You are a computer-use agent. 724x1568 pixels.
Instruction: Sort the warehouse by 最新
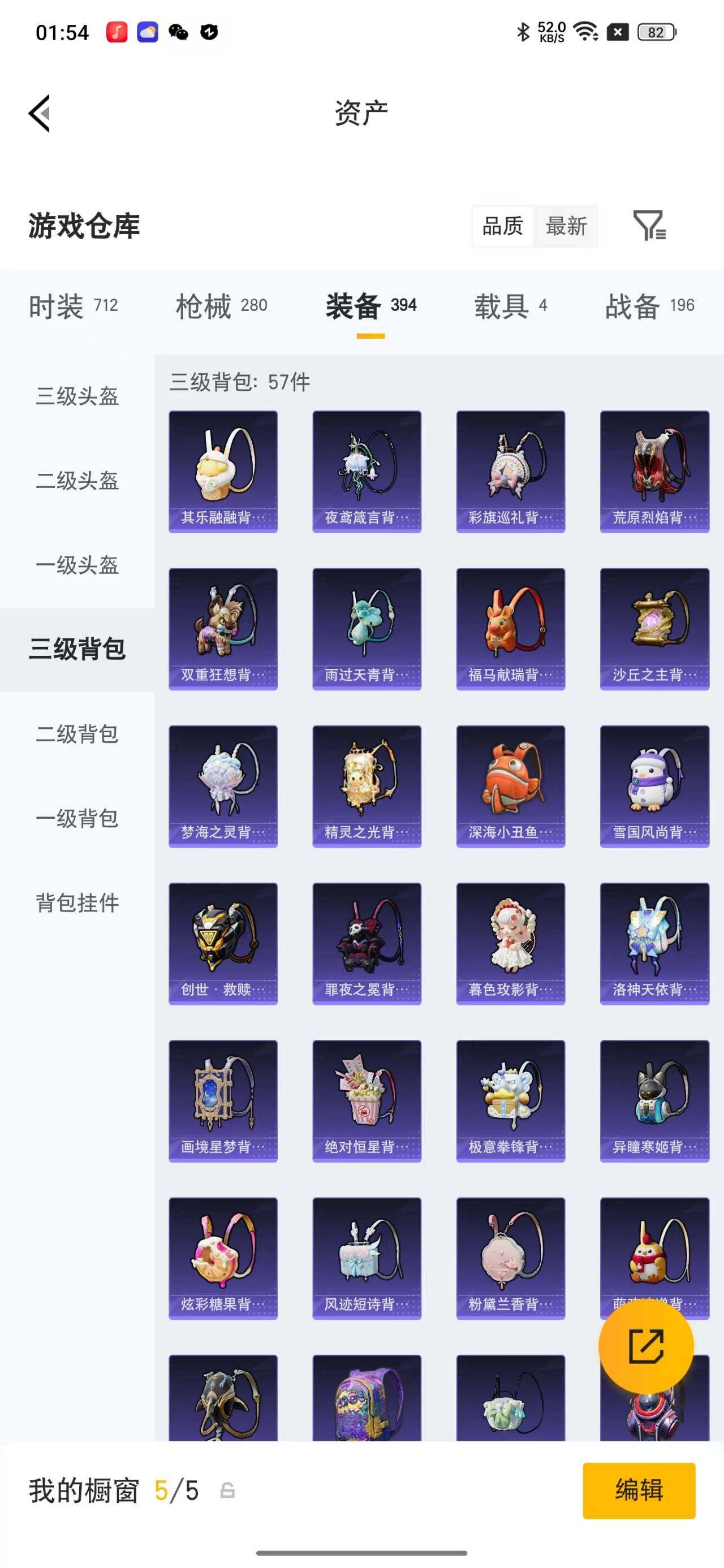566,226
